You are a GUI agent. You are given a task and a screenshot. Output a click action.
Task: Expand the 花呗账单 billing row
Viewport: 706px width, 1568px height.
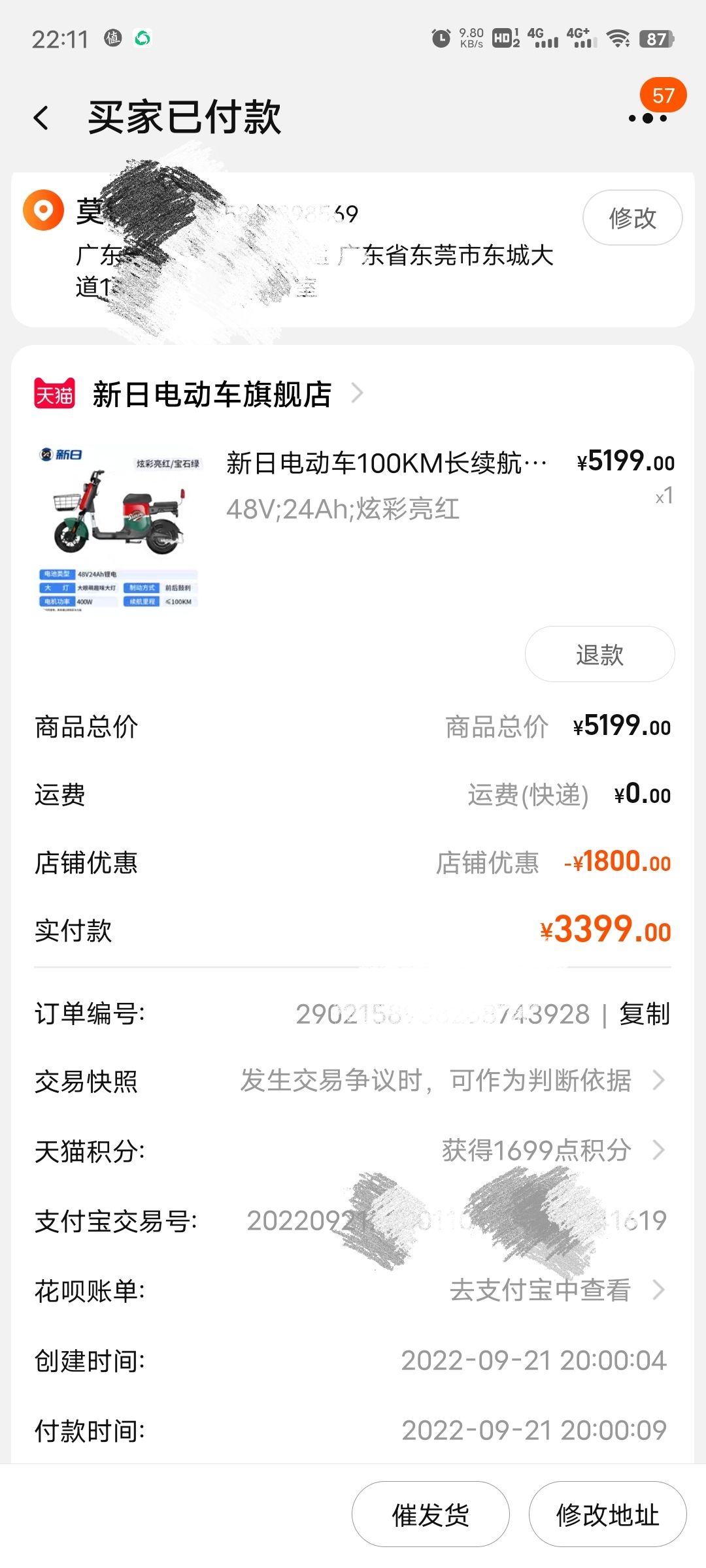pyautogui.click(x=662, y=1289)
